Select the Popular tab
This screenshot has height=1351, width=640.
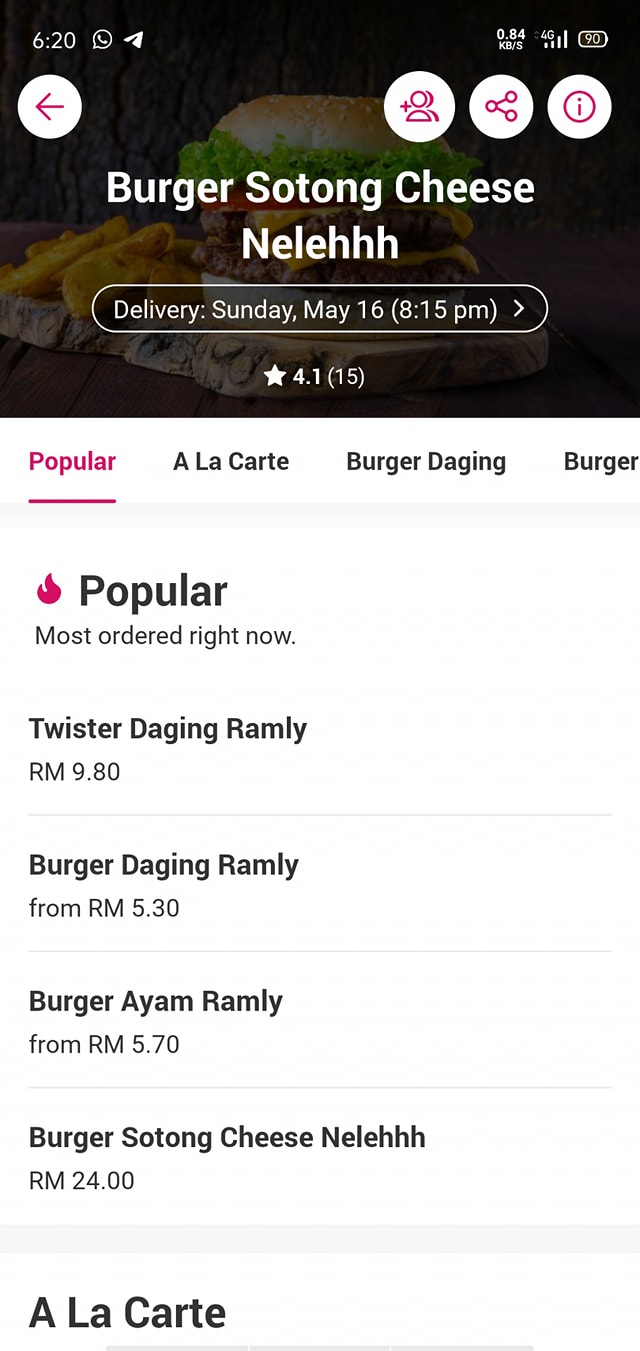coord(72,461)
